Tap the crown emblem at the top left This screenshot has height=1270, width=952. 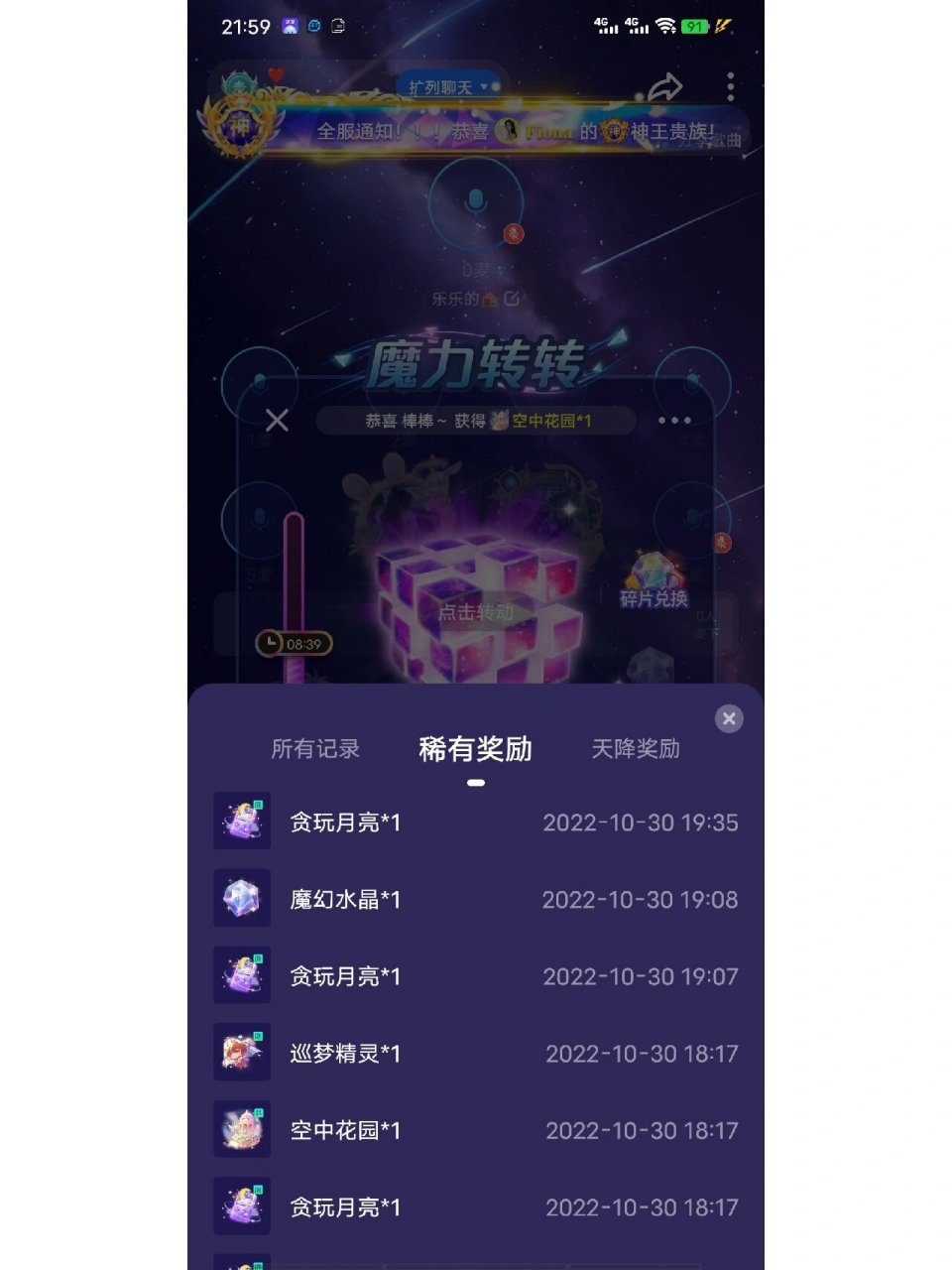click(x=238, y=127)
